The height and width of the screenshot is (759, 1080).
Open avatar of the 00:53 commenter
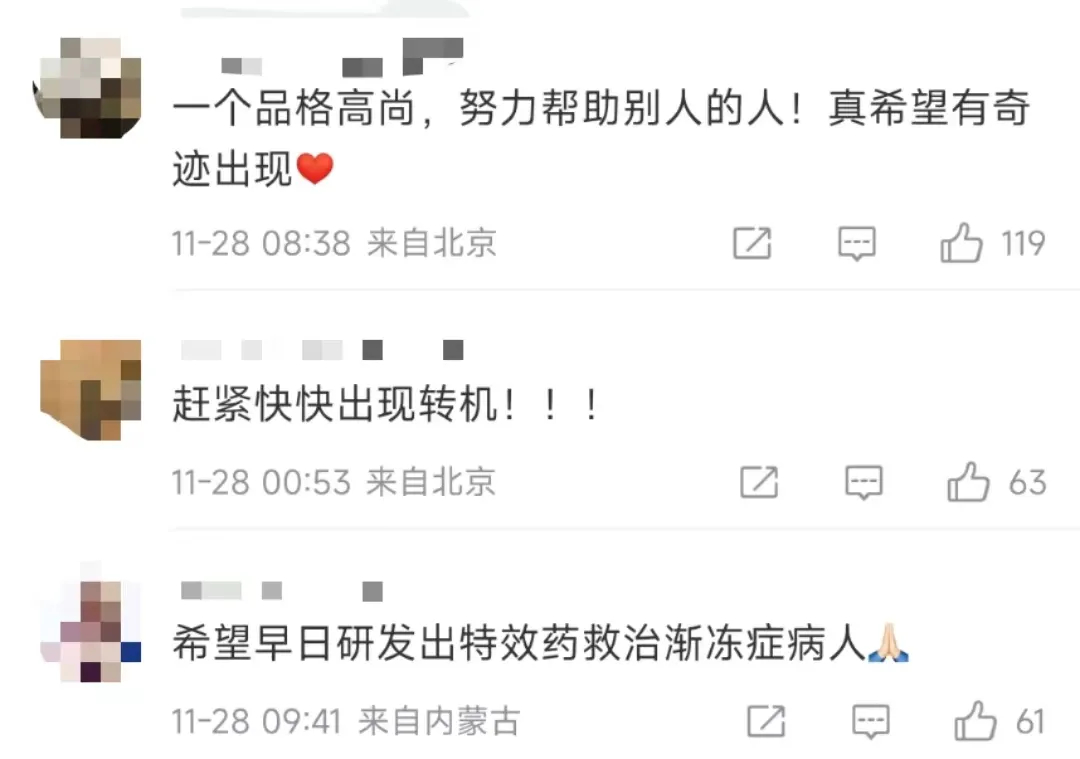[90, 390]
